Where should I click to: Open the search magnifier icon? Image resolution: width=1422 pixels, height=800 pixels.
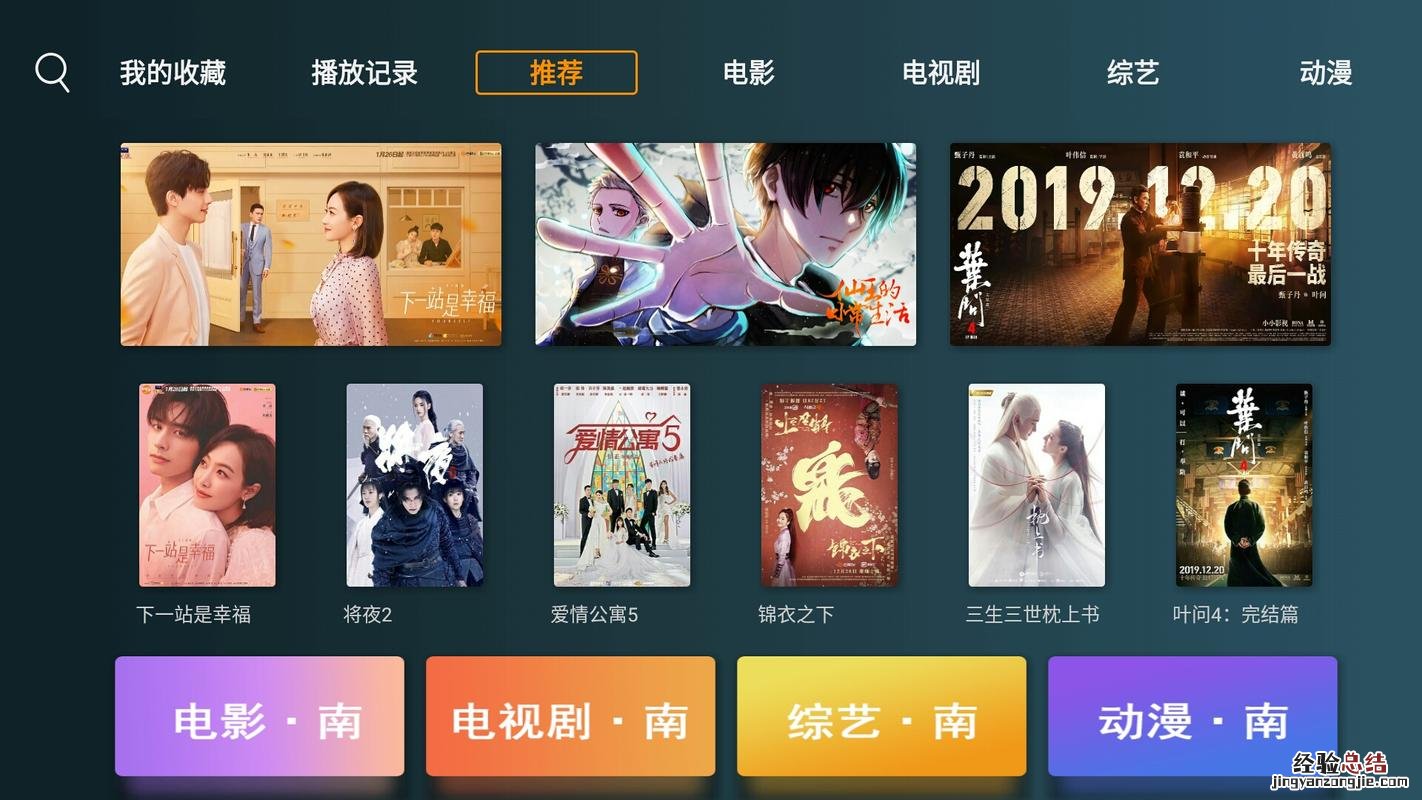point(52,72)
